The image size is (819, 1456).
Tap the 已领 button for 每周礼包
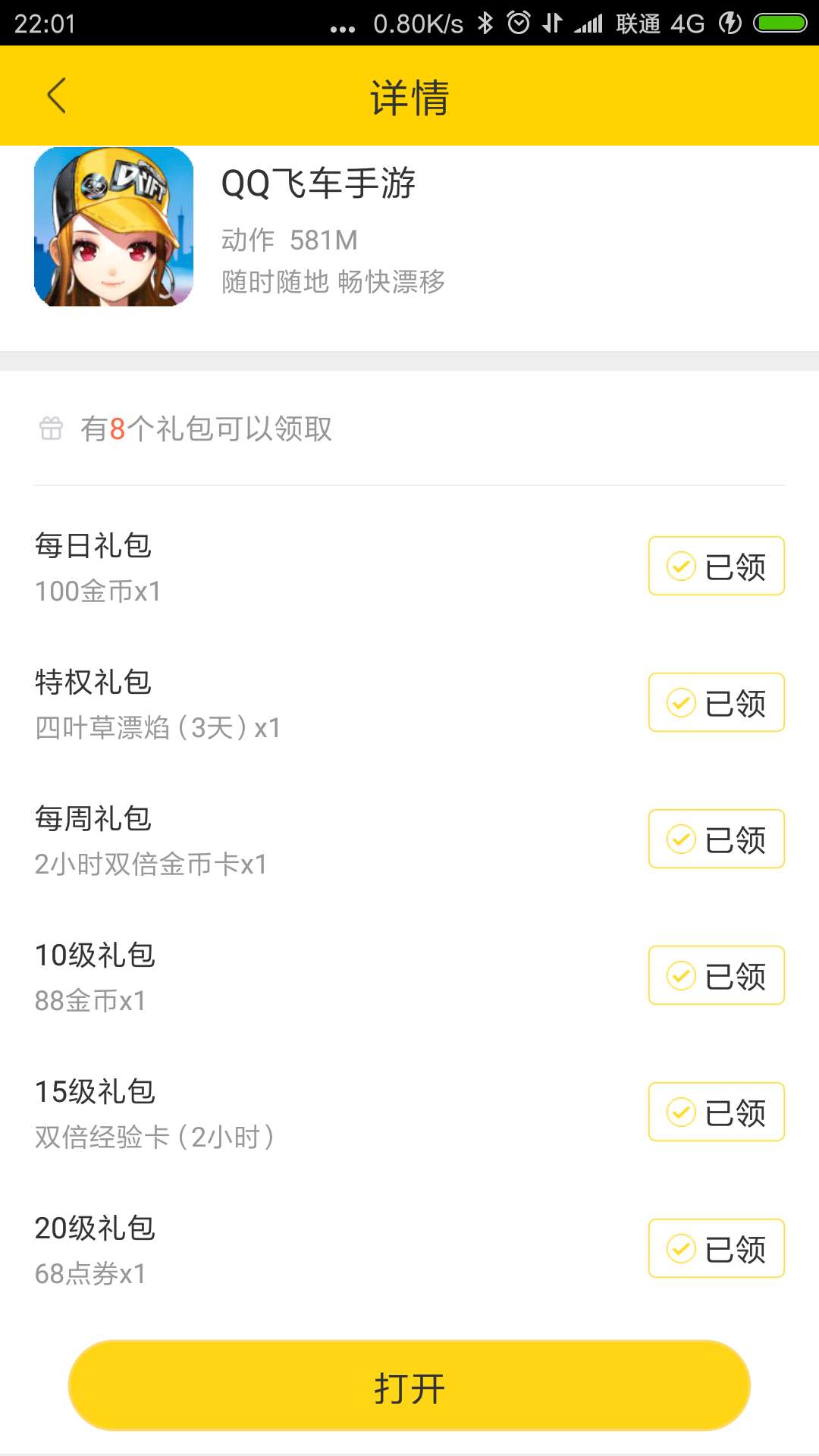click(x=716, y=839)
